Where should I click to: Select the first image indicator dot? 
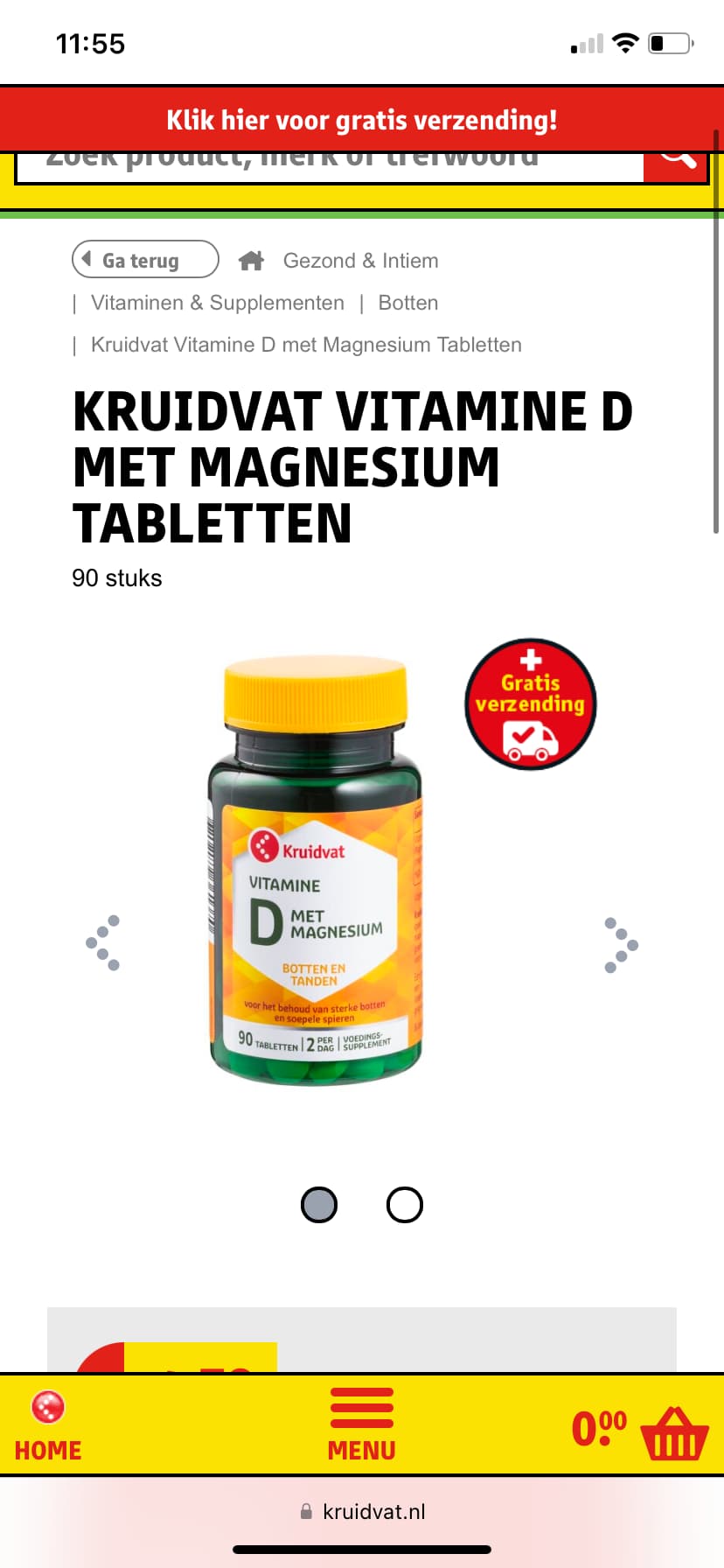pyautogui.click(x=319, y=1205)
